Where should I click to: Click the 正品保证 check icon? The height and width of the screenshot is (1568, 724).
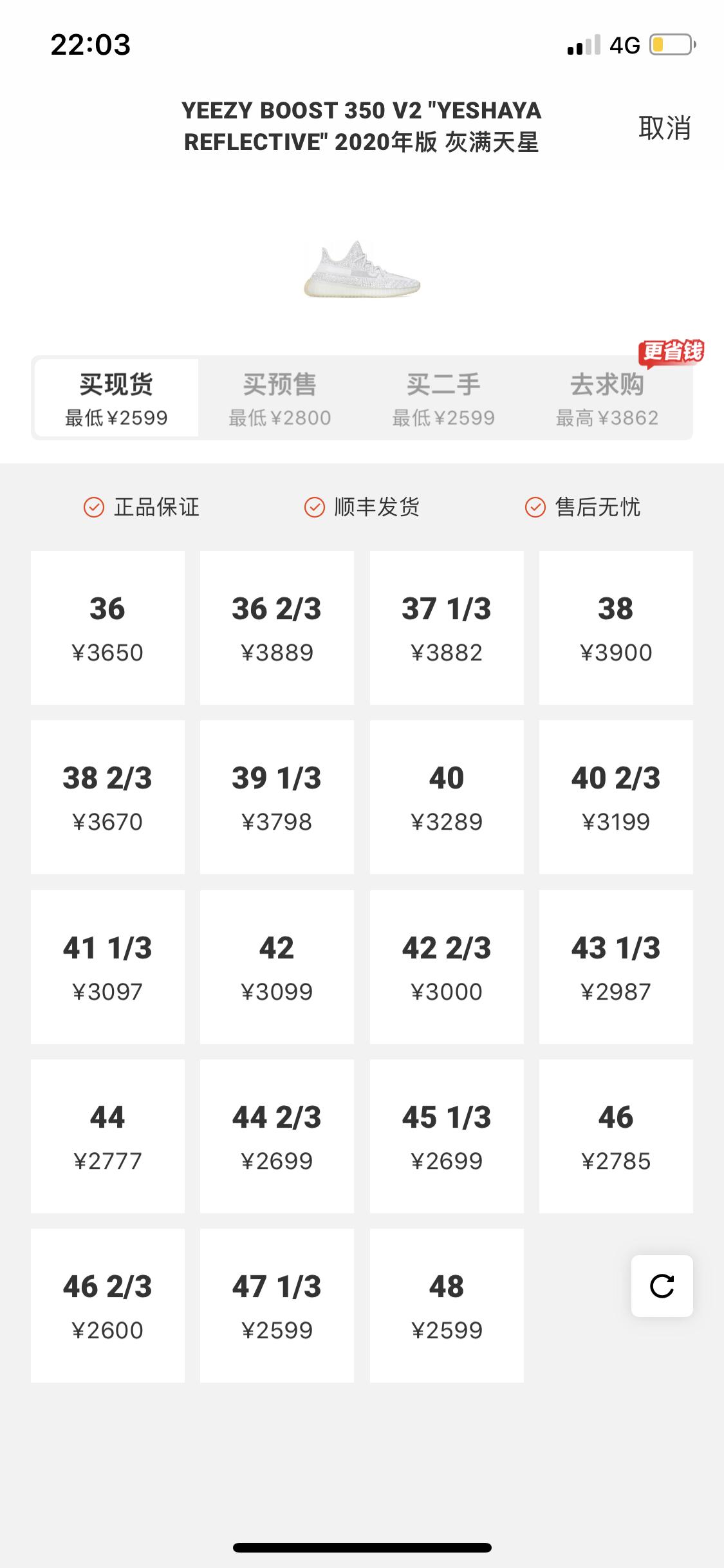click(x=94, y=508)
